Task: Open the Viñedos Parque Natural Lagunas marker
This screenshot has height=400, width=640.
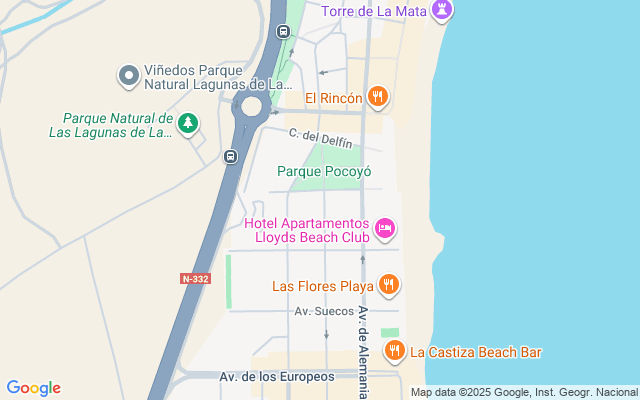Action: tap(128, 75)
